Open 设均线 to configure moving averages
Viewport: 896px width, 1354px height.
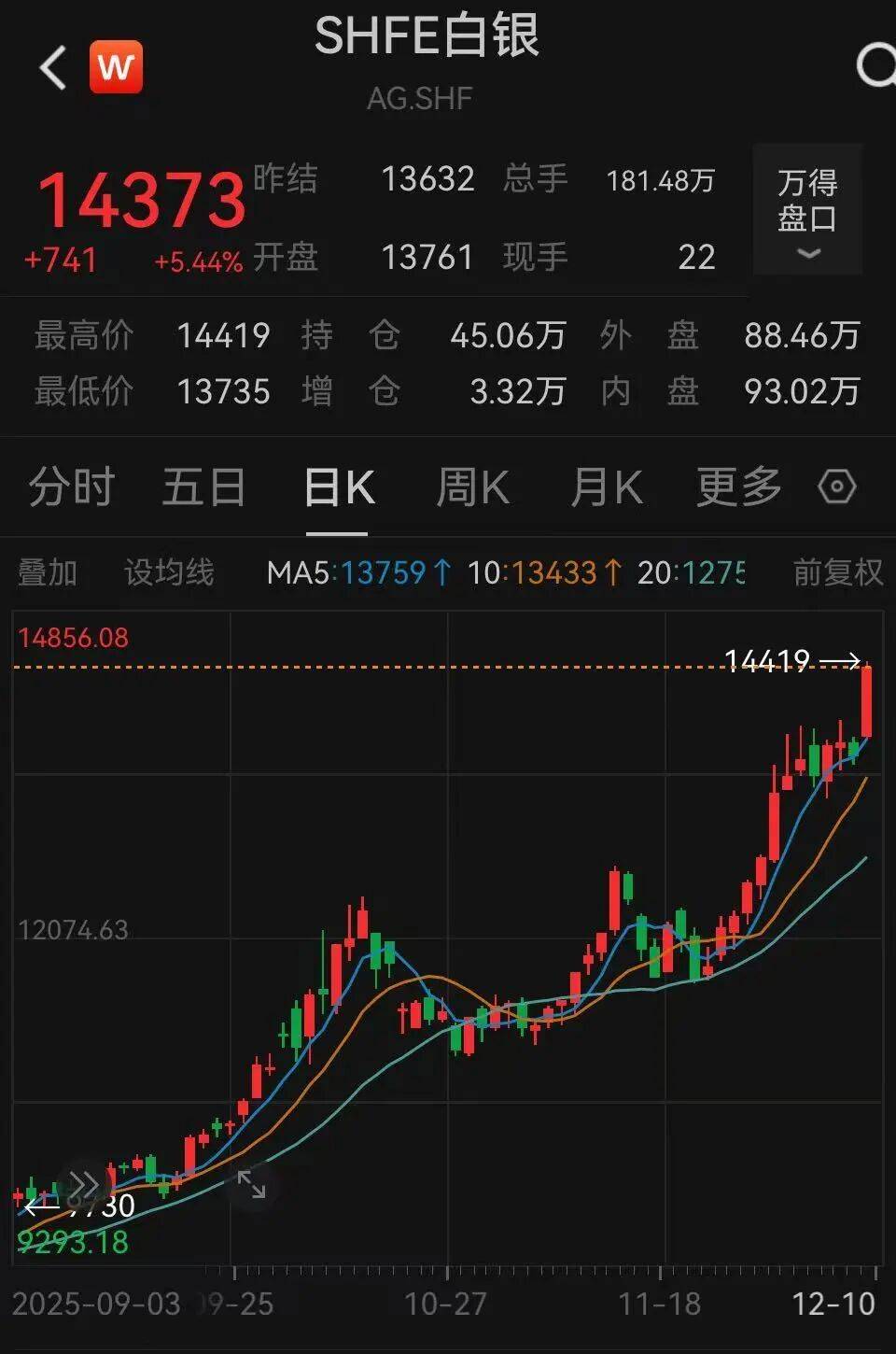[168, 571]
